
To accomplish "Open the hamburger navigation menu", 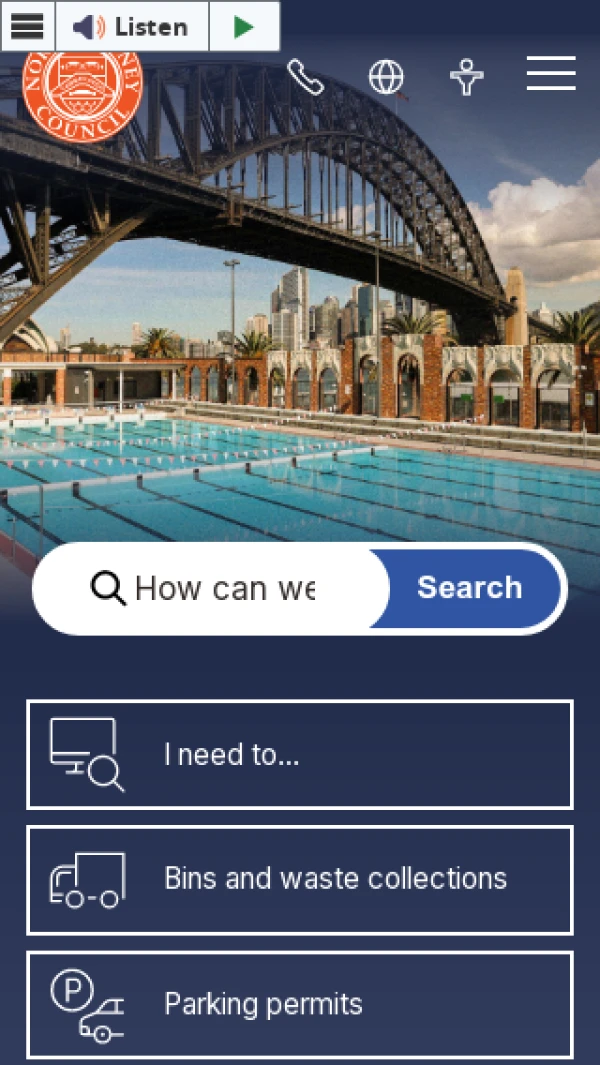I will [x=551, y=73].
